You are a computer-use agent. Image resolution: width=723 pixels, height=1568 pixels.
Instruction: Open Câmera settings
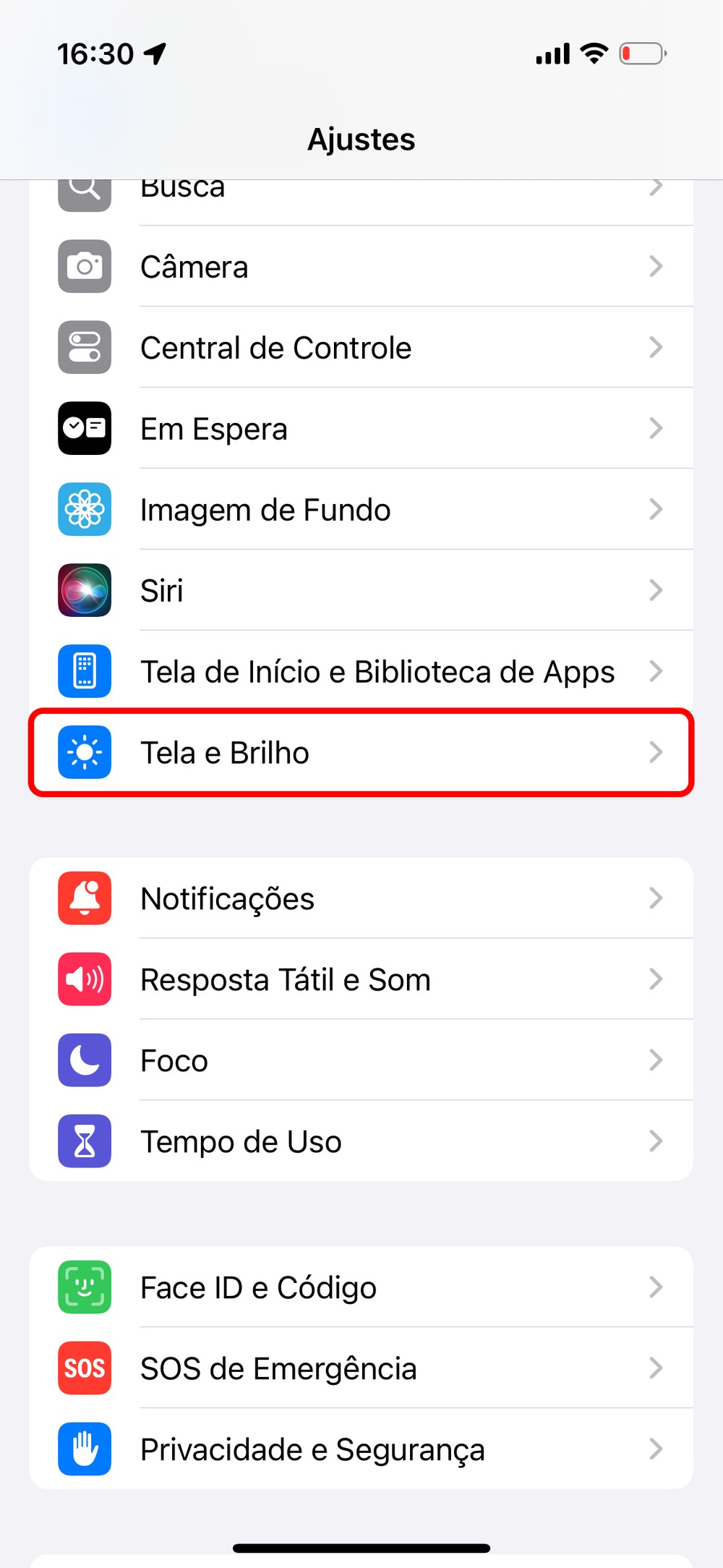point(361,267)
